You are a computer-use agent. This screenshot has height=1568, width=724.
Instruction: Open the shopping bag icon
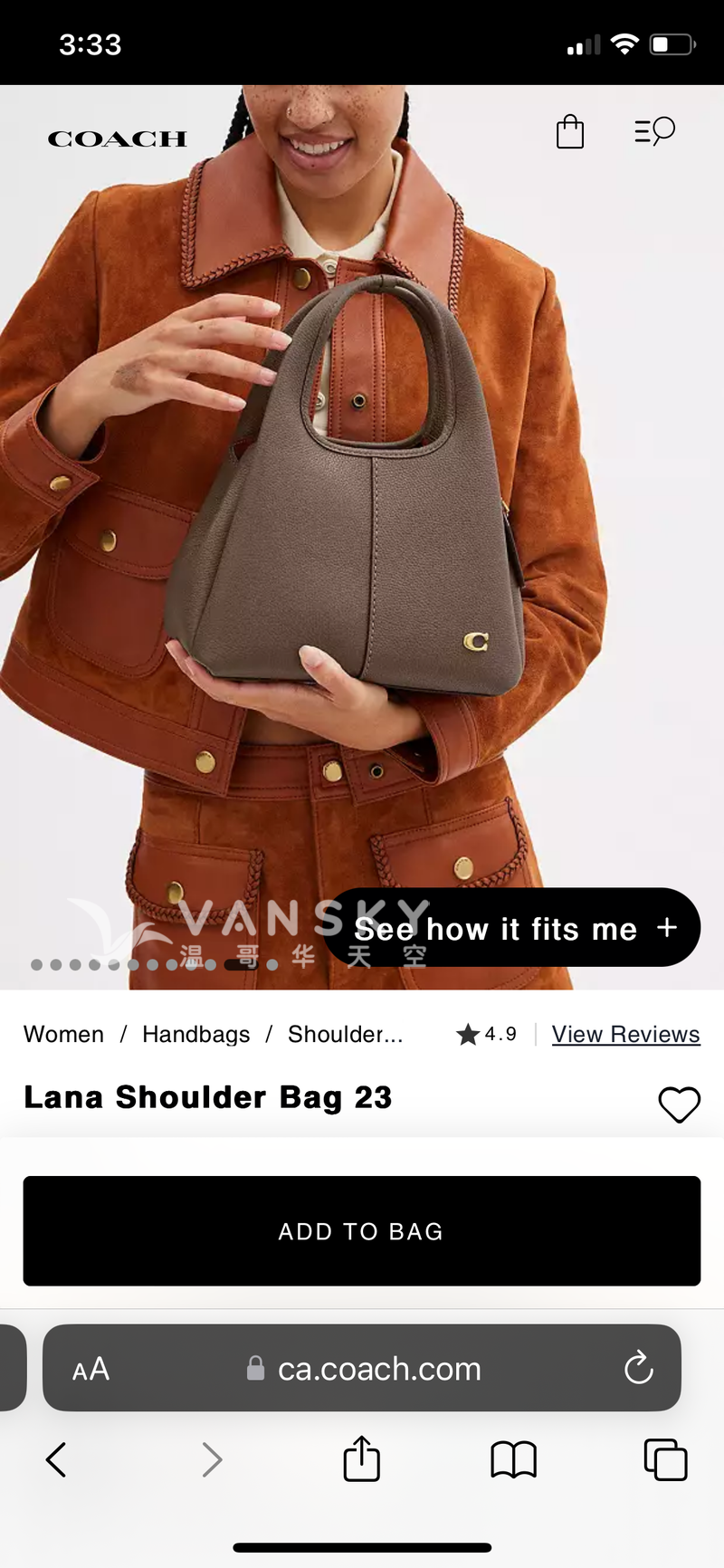tap(569, 132)
